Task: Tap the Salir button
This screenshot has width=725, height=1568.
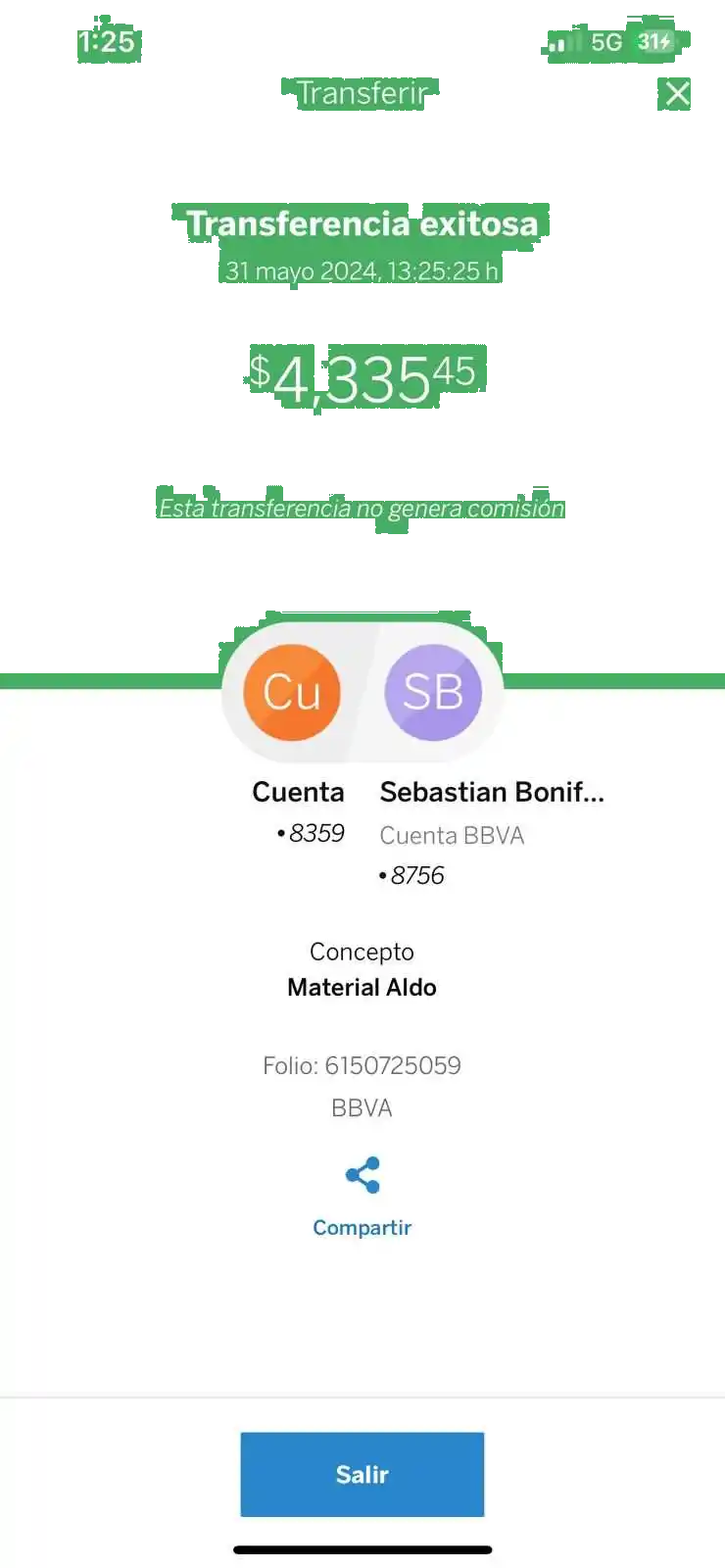Action: (362, 1474)
